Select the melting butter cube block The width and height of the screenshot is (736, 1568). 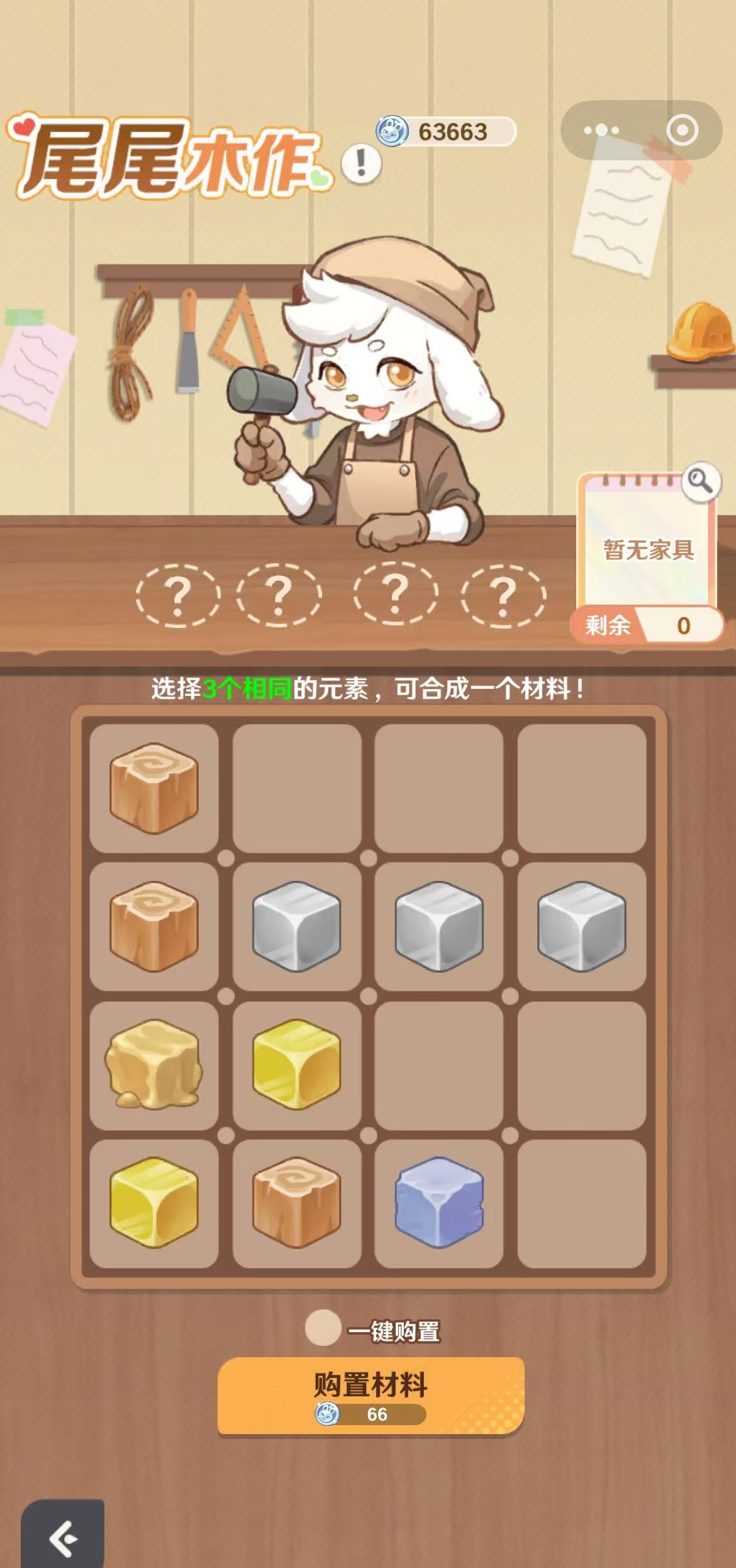click(154, 1064)
